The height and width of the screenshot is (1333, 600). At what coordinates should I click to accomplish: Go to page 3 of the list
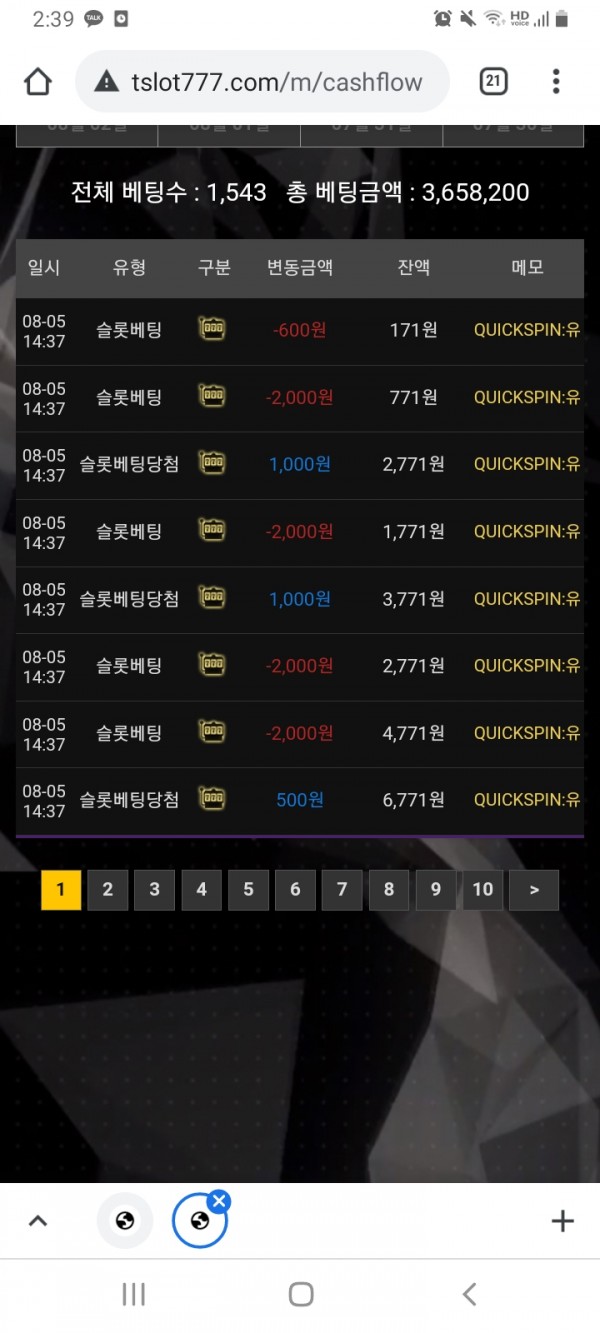(154, 890)
